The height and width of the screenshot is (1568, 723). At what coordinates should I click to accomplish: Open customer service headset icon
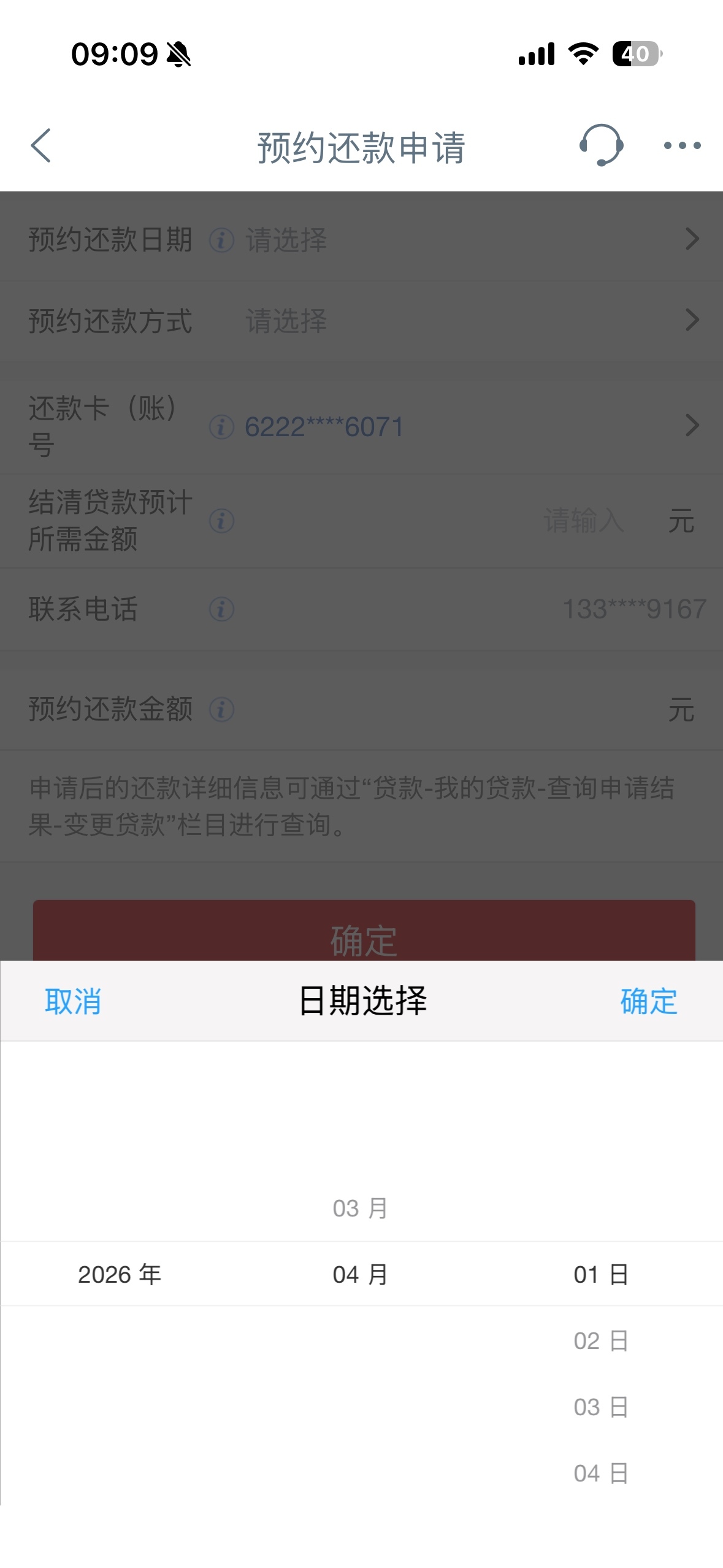601,145
